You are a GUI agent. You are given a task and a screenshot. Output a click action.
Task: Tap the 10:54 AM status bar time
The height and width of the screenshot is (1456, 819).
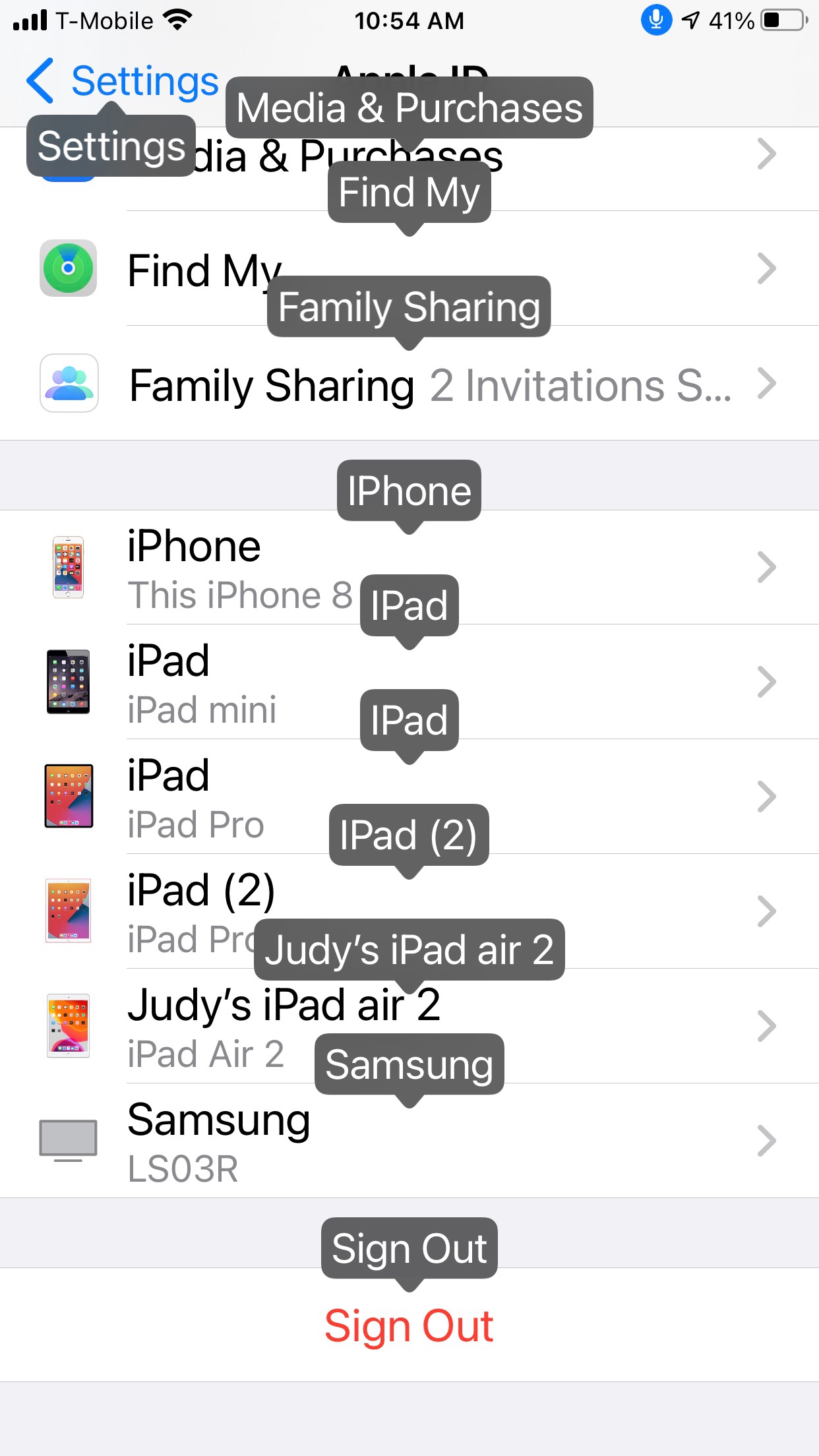409,21
